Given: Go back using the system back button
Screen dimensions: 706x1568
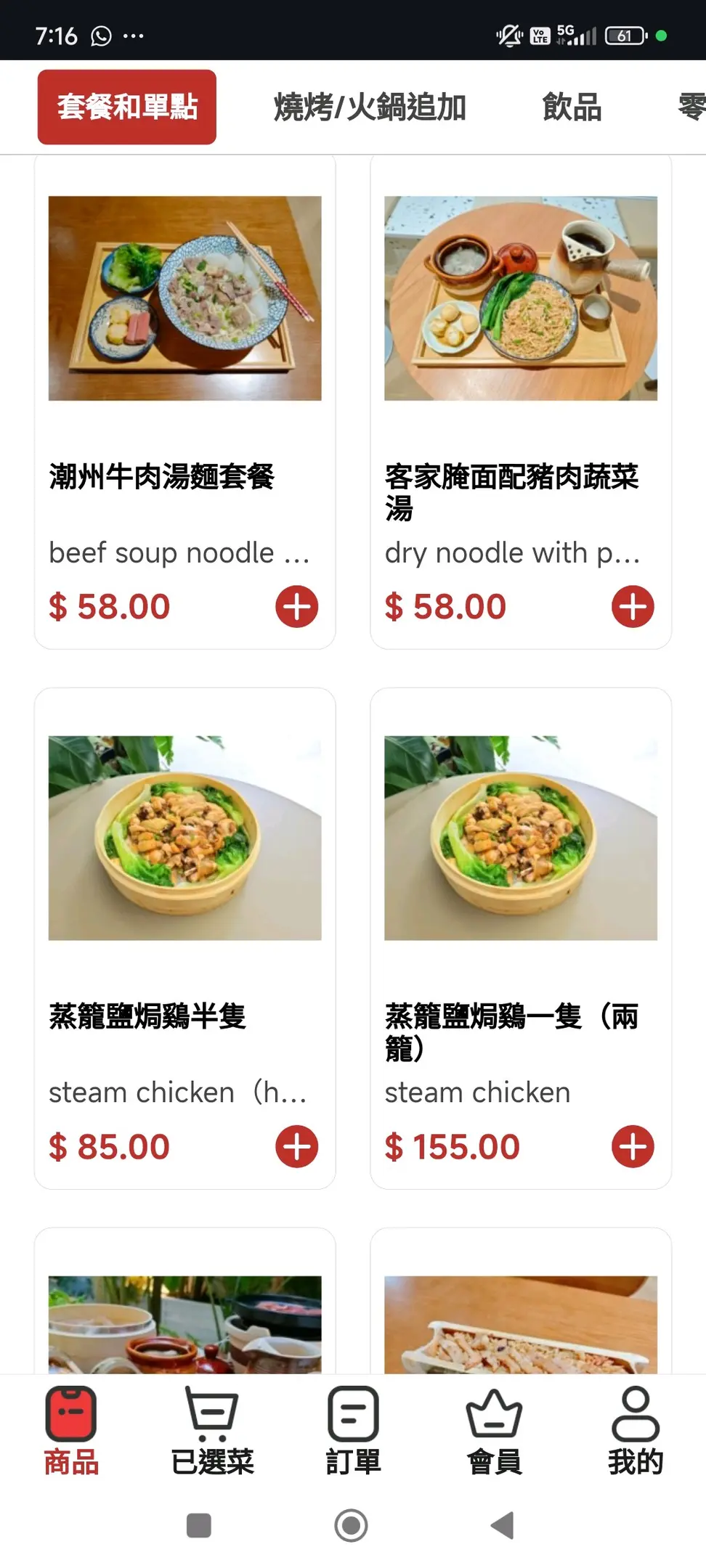Looking at the screenshot, I should coord(502,1525).
